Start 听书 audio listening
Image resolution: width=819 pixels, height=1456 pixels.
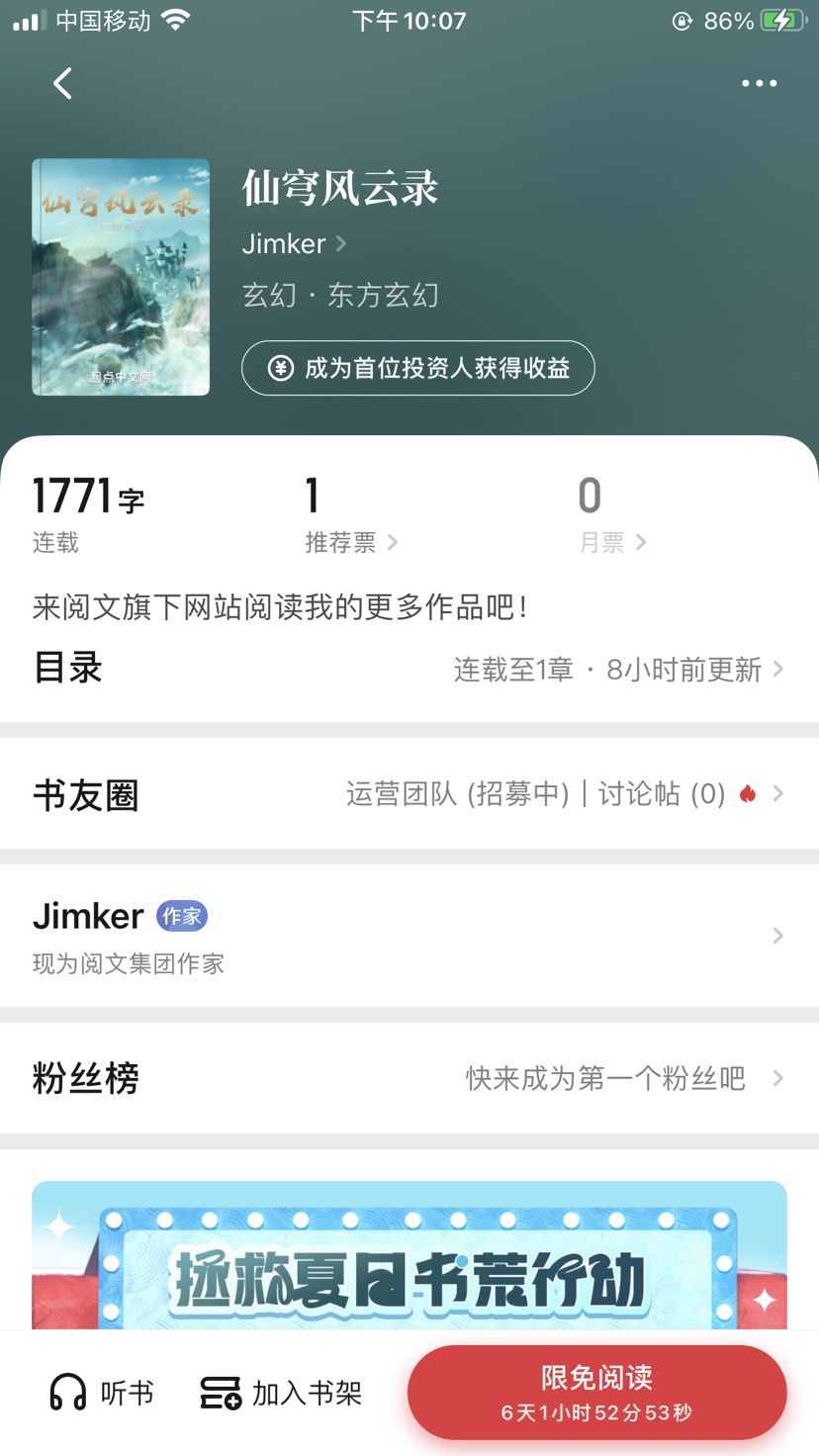click(102, 1393)
